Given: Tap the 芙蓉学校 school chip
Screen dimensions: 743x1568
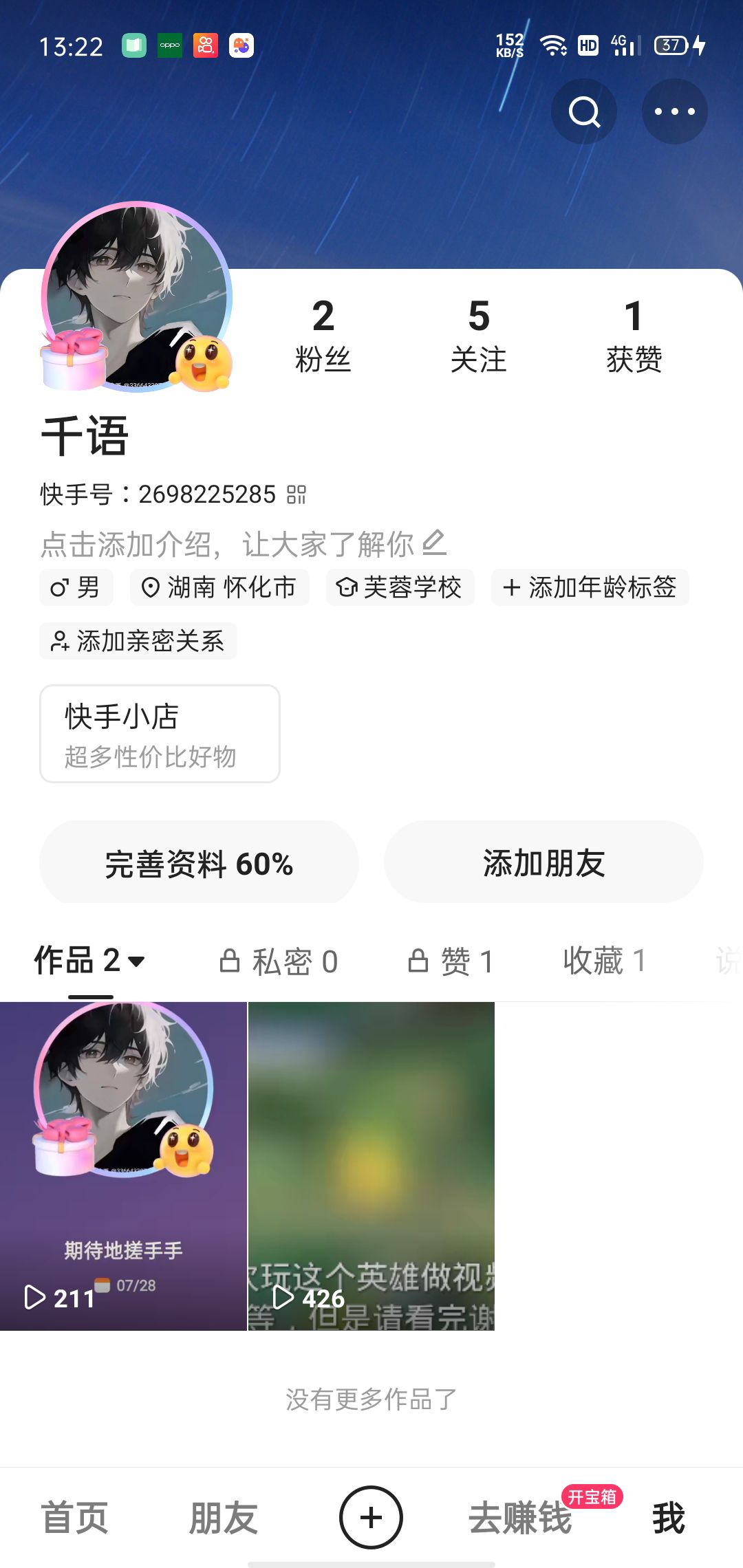Looking at the screenshot, I should [400, 587].
